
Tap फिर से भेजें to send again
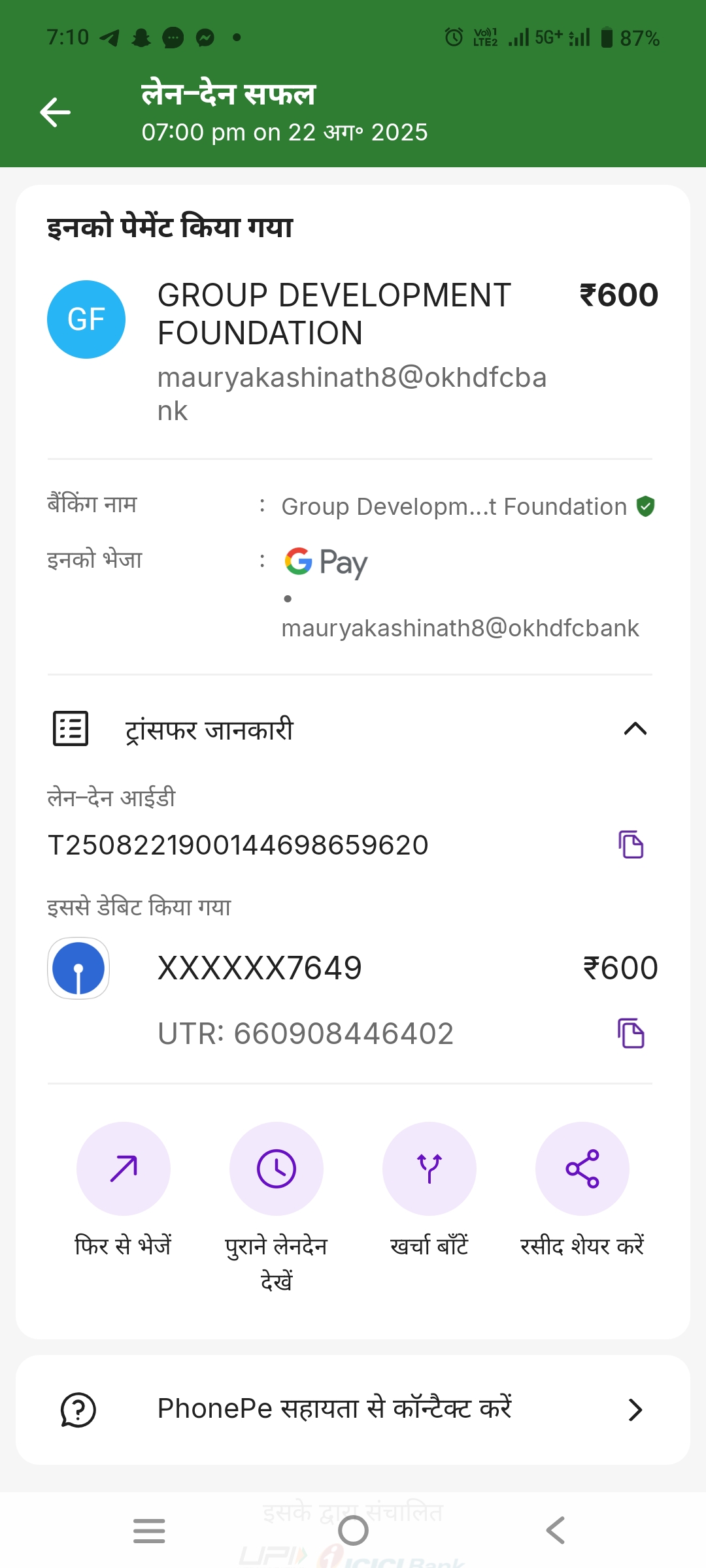pos(124,1169)
